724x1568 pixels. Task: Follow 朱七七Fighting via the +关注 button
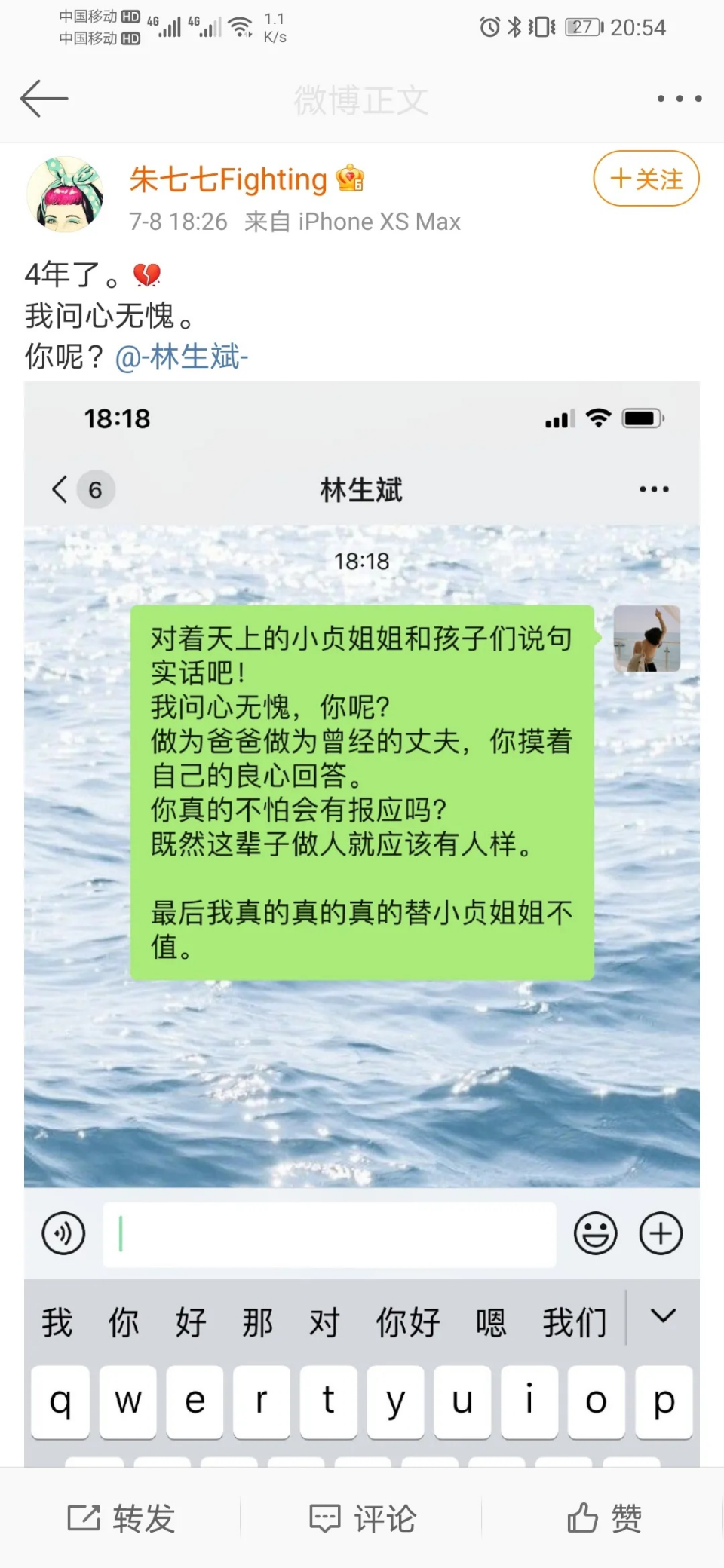[x=645, y=179]
